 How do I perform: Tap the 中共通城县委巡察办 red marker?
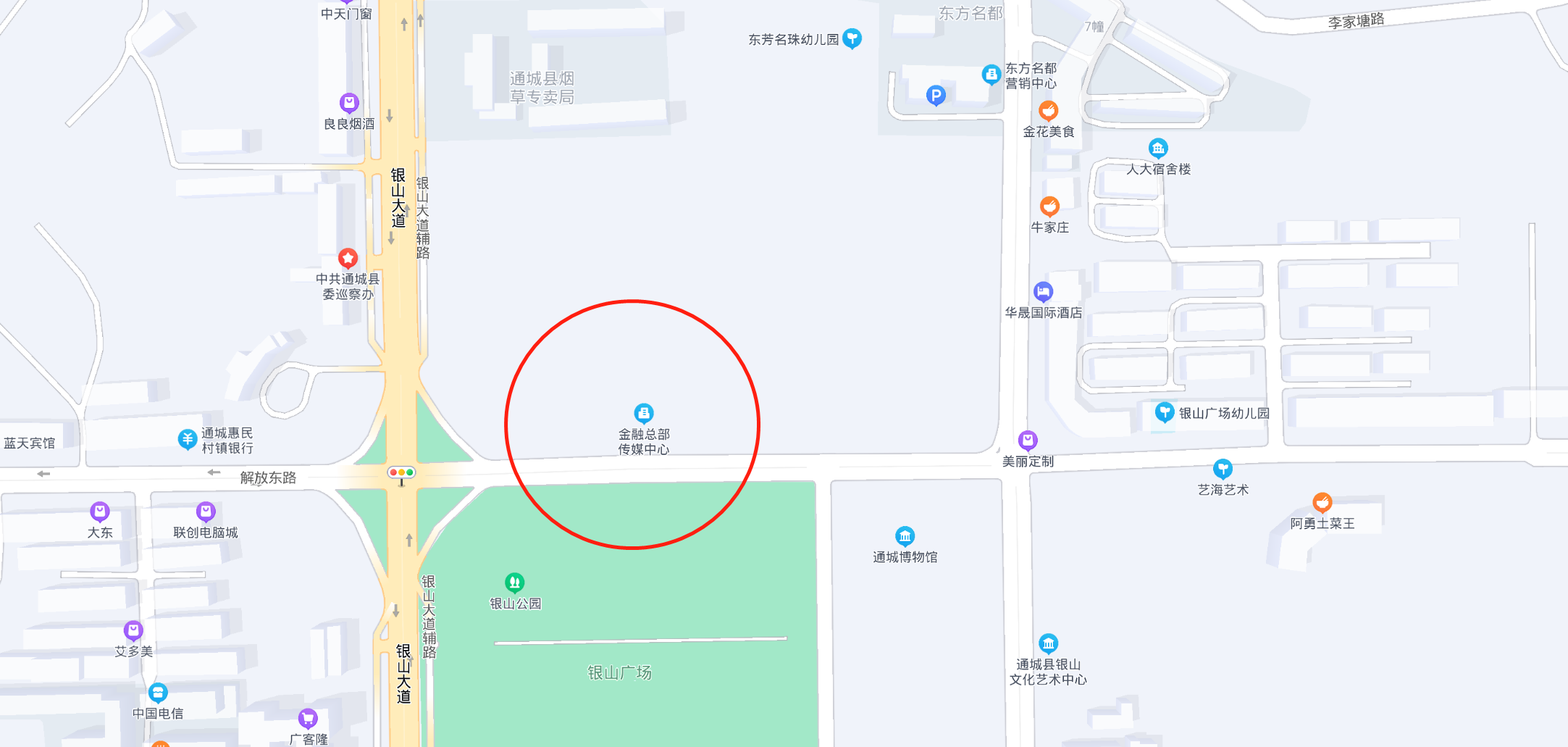348,258
